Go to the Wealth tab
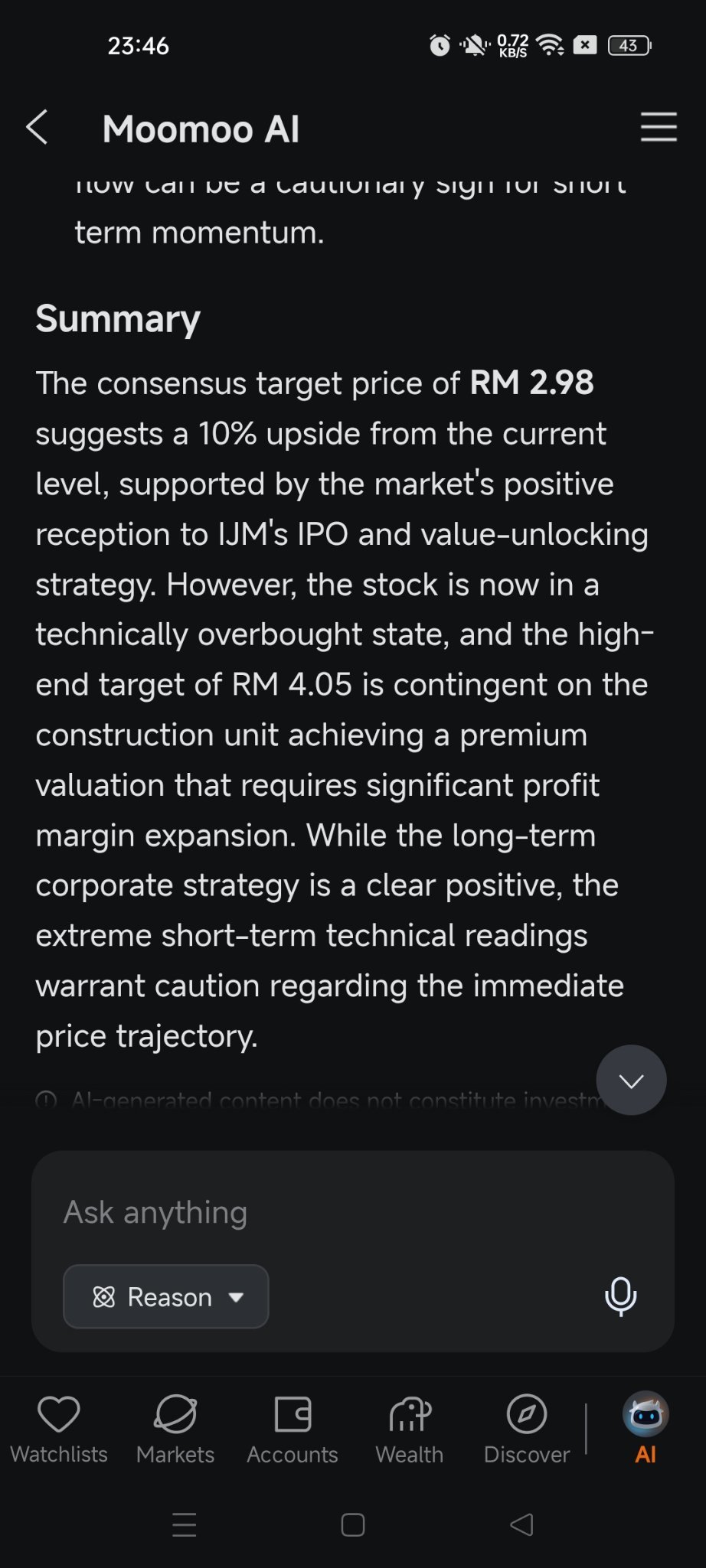Image resolution: width=706 pixels, height=1568 pixels. coord(410,1429)
